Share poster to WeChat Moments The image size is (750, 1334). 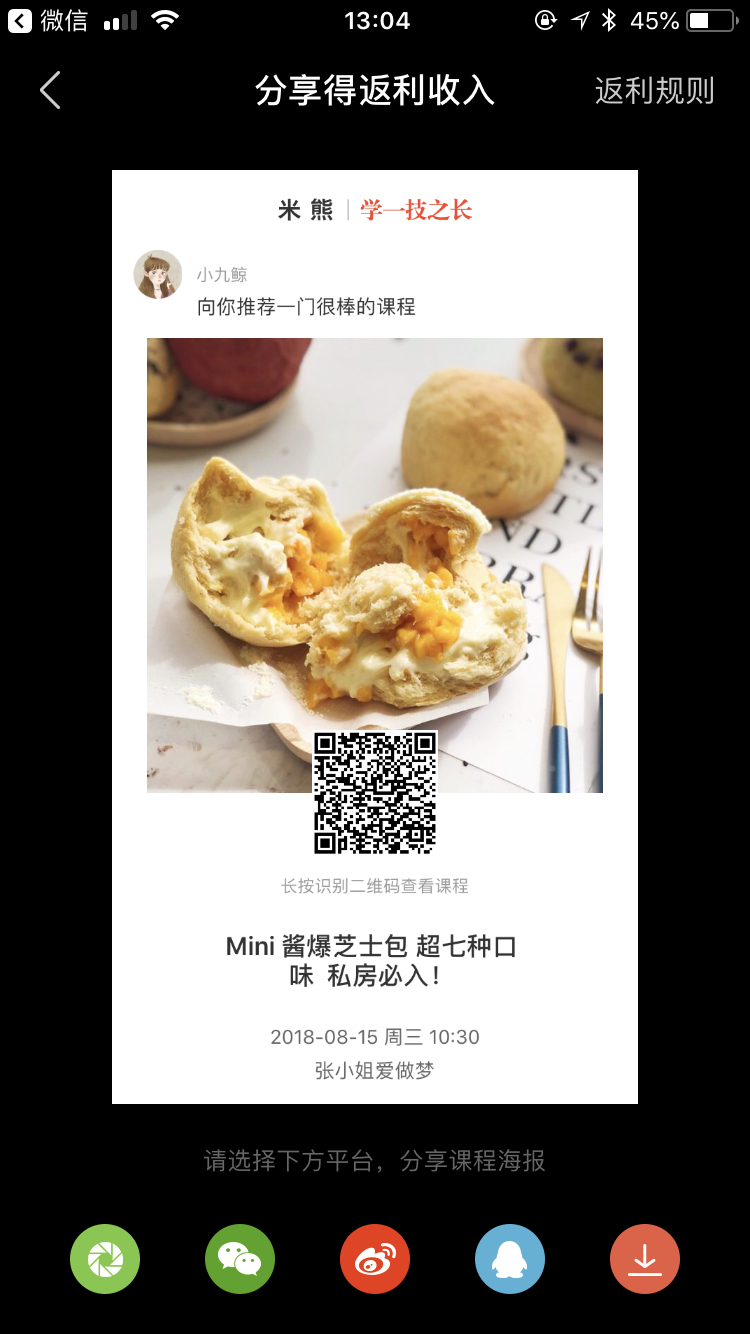[105, 1259]
